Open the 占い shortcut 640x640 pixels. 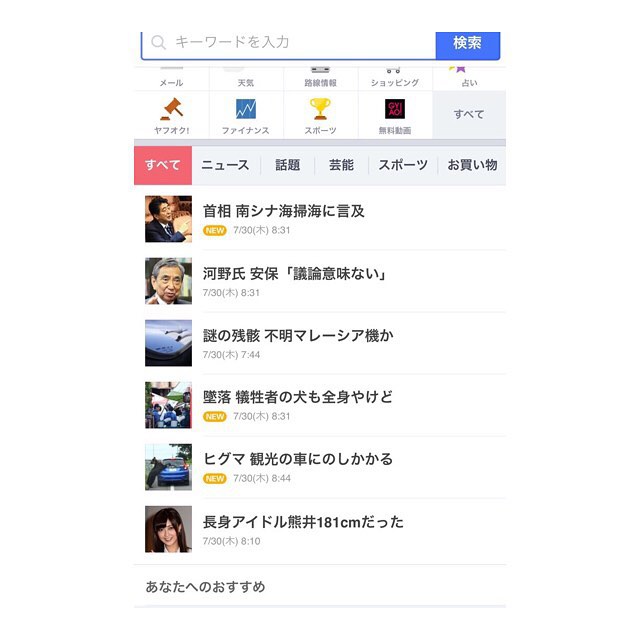pos(469,78)
